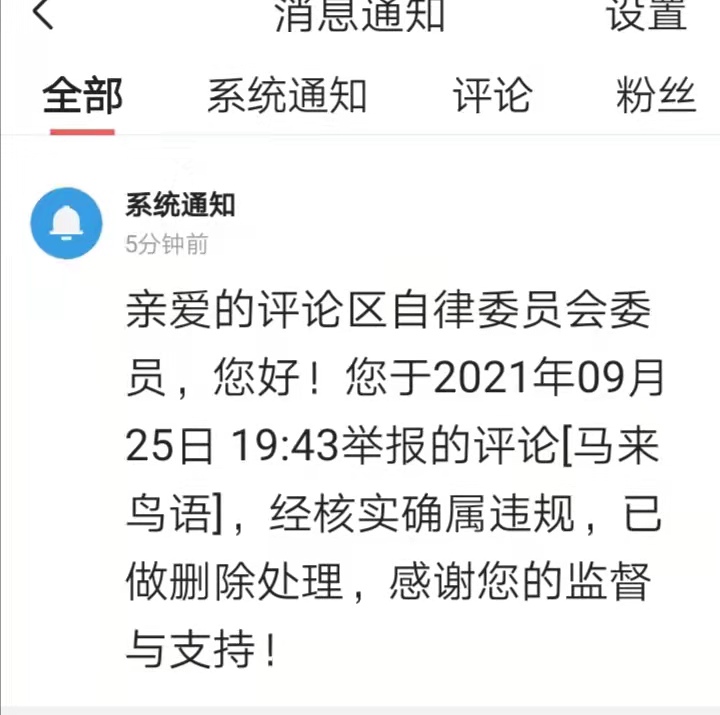Open 设置 in the top bar
The height and width of the screenshot is (715, 720).
tap(649, 14)
